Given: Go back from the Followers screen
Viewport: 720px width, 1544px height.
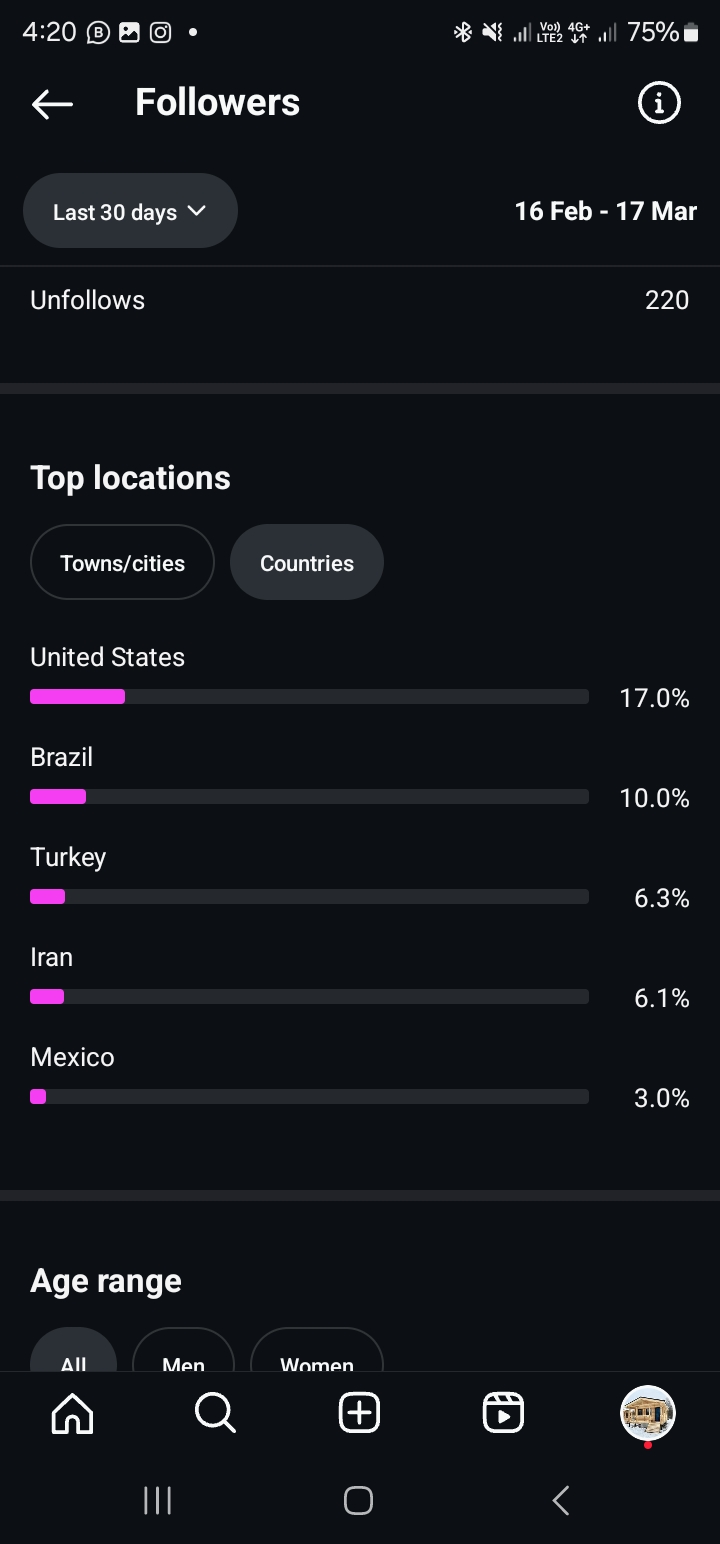Looking at the screenshot, I should coord(52,104).
